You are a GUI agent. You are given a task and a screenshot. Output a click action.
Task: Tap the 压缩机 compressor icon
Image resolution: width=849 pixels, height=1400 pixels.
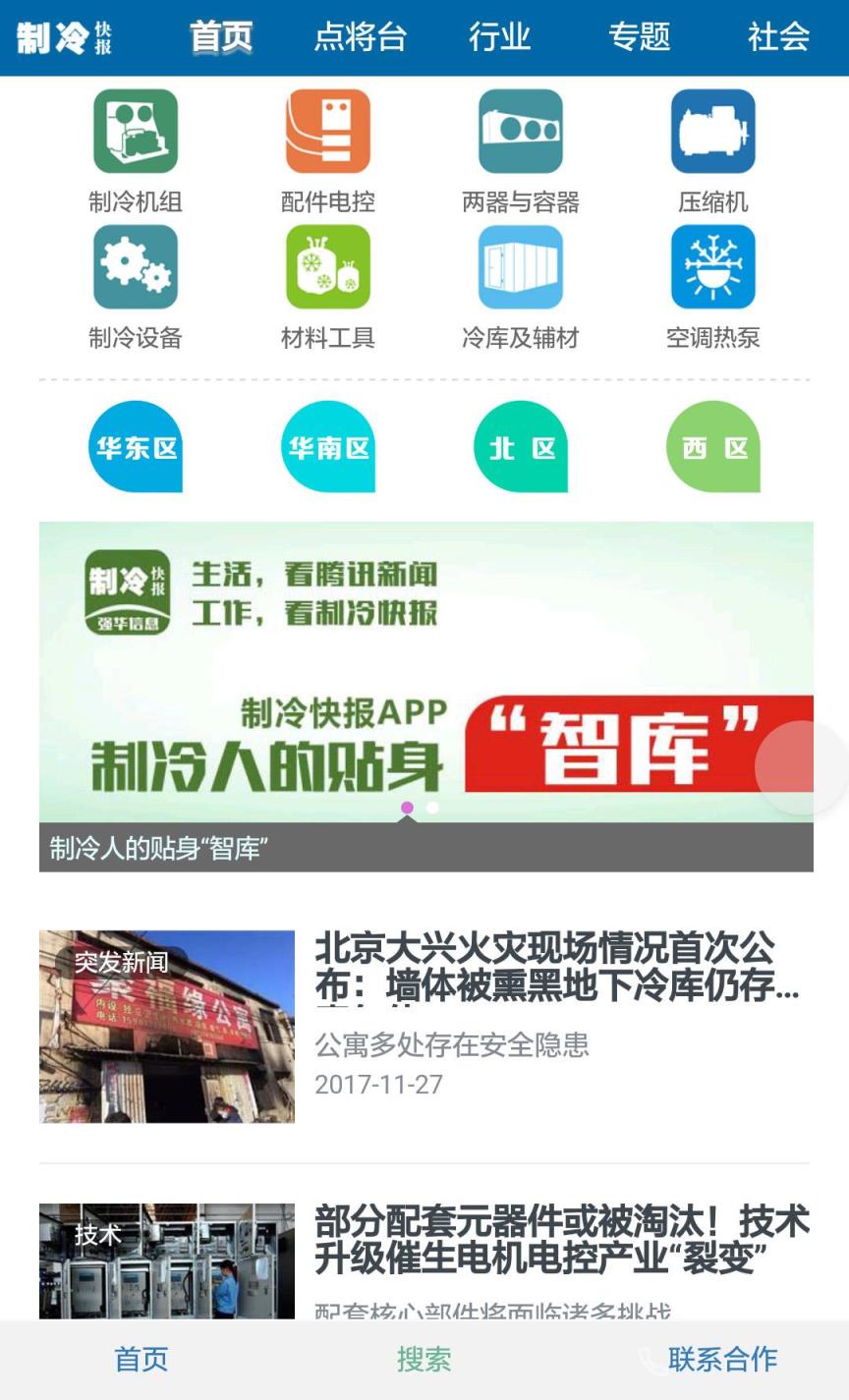click(712, 131)
